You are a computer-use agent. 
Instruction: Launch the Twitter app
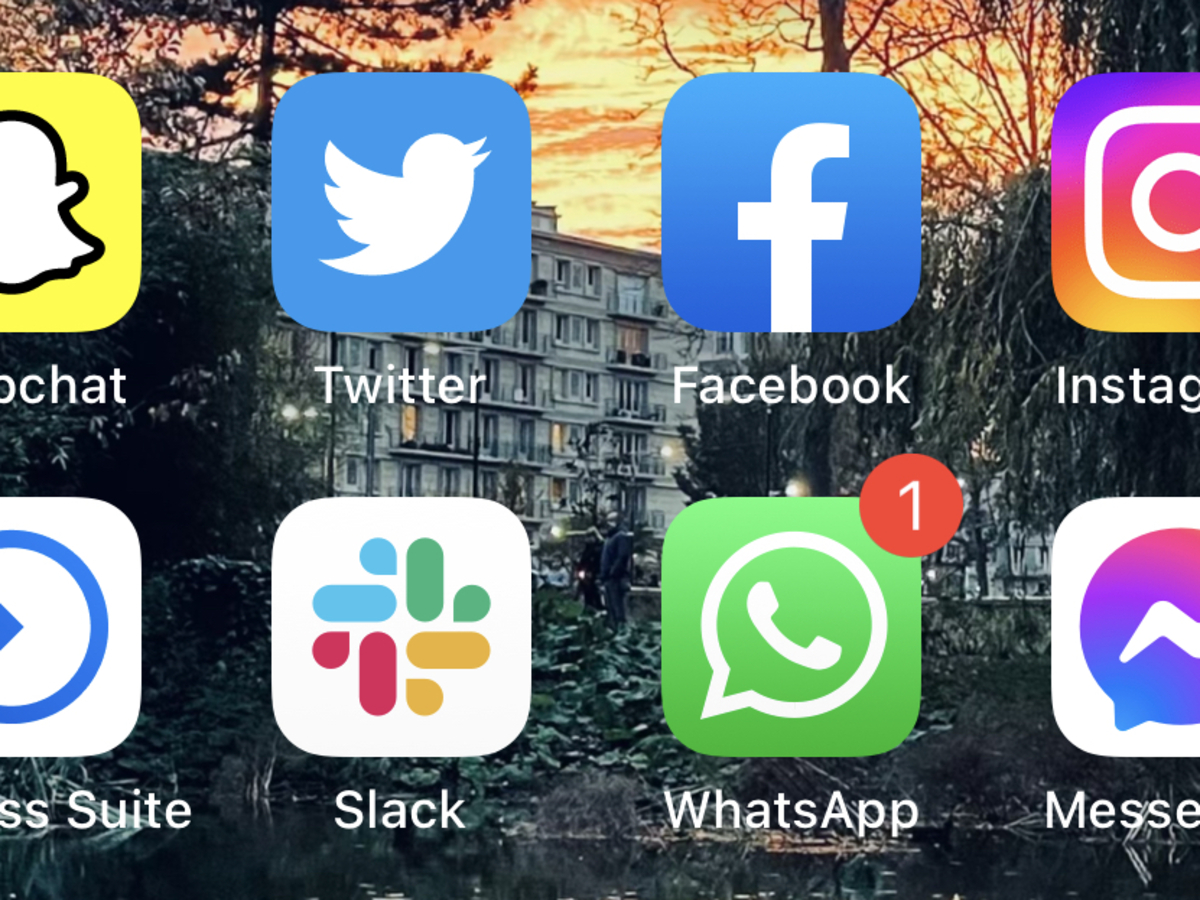tap(401, 202)
